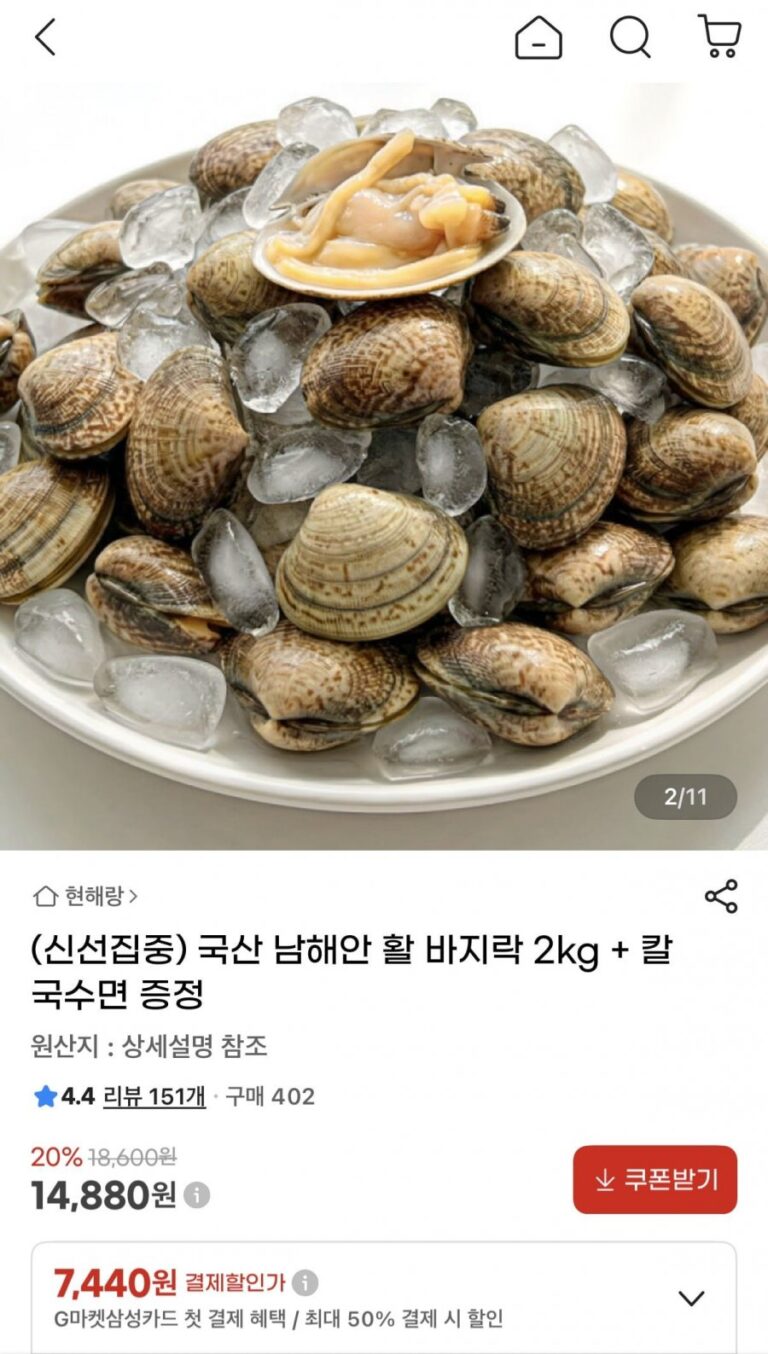768x1354 pixels.
Task: Open the 리뷰 151개 reviews link
Action: point(154,1096)
